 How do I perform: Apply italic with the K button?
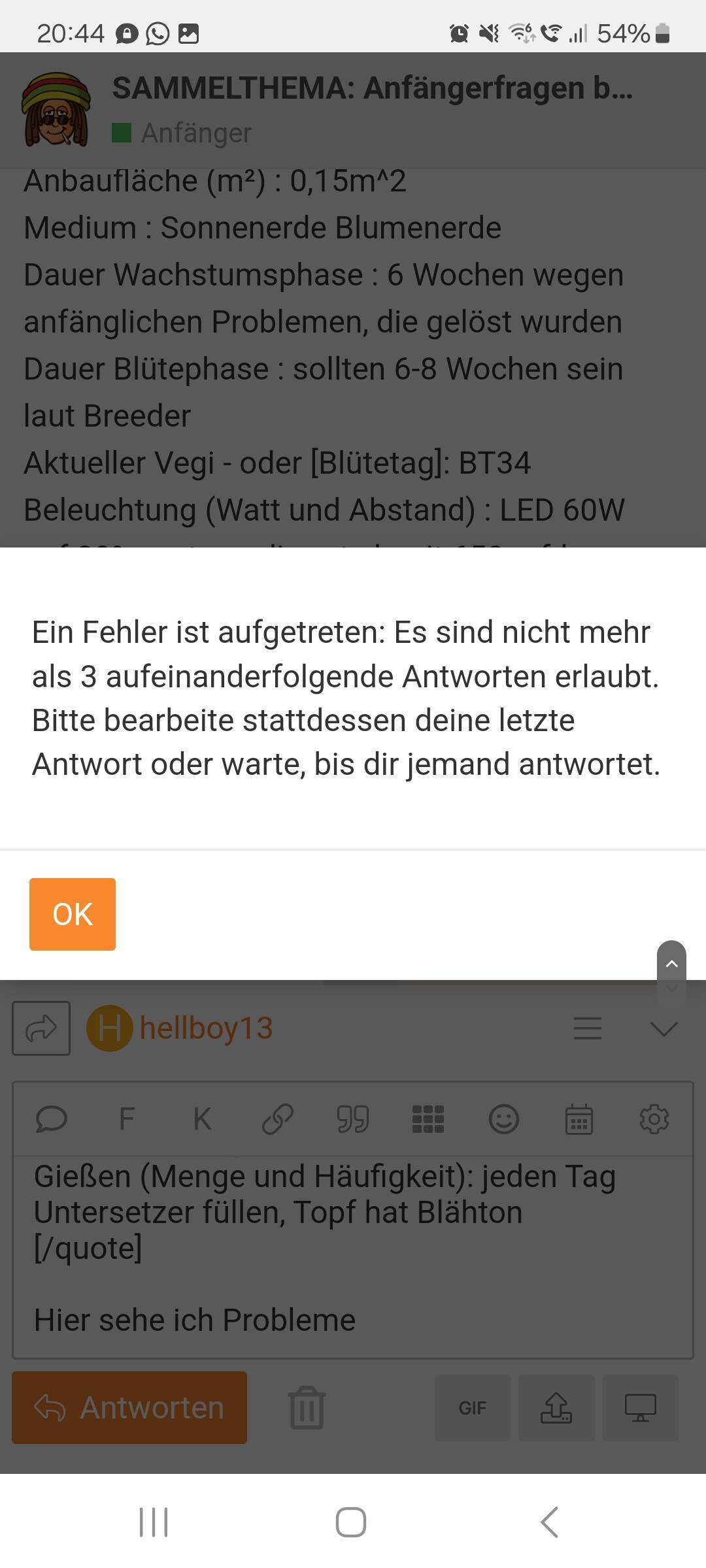202,1119
